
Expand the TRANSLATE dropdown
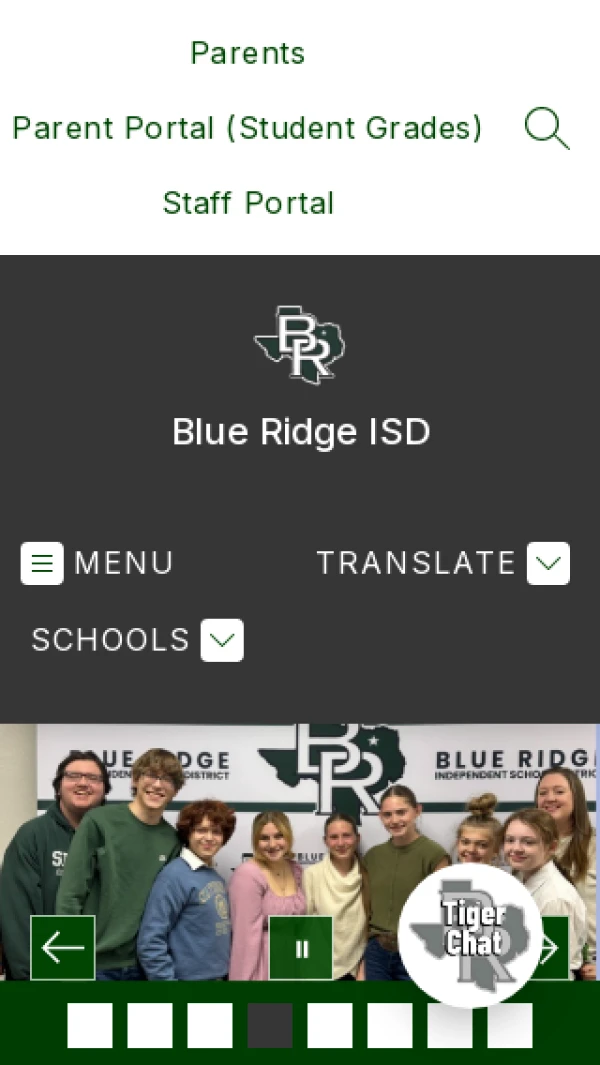pos(443,563)
